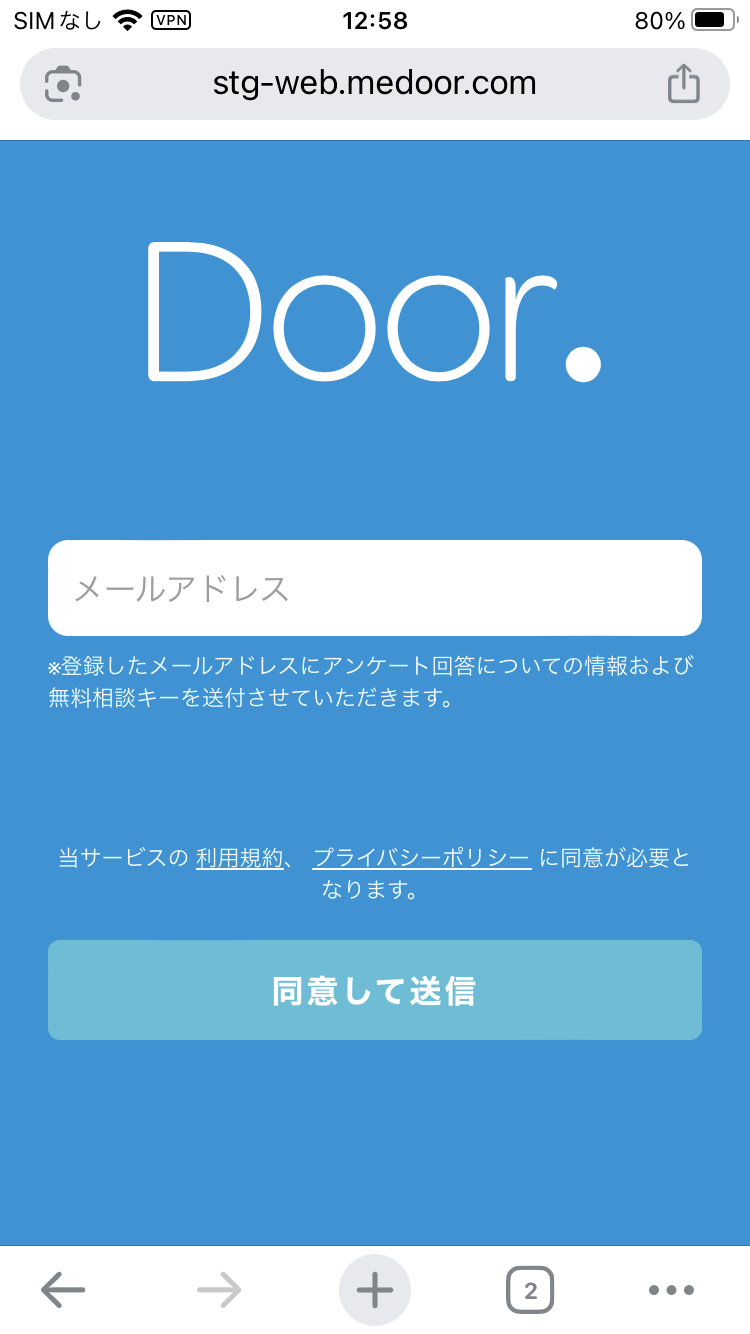Open the プライバシーポリシー privacy policy link
The width and height of the screenshot is (750, 1334).
click(421, 858)
